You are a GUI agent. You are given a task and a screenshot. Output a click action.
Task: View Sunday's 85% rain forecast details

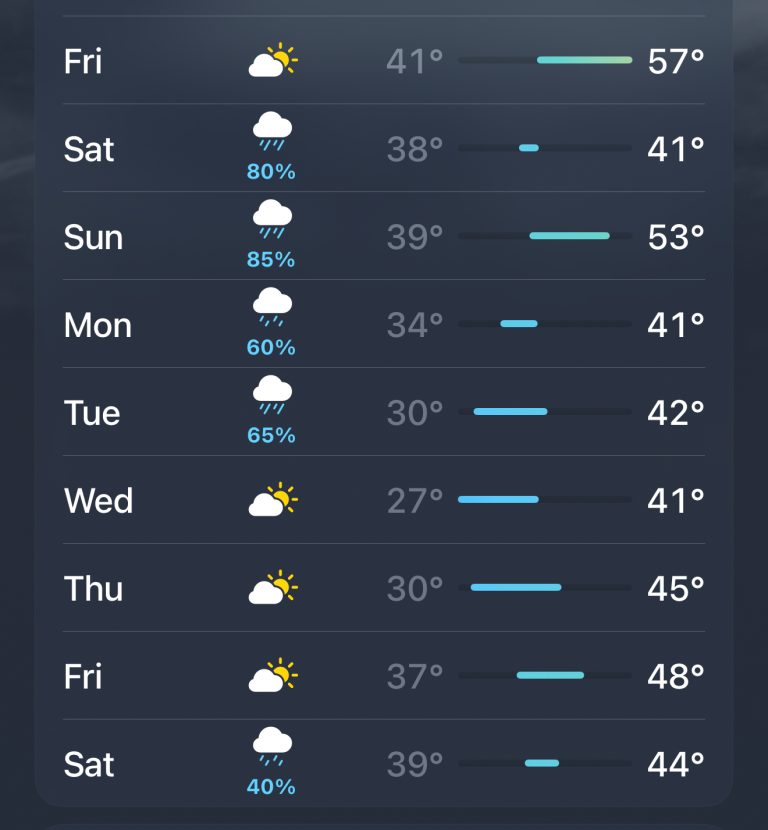384,237
